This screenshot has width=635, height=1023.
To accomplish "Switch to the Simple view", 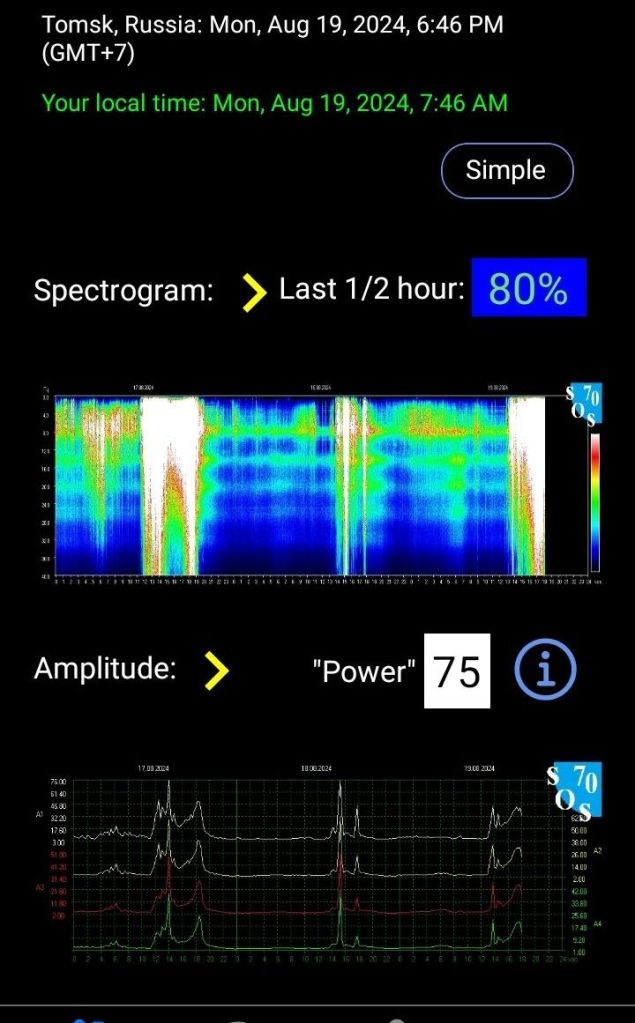I will (506, 170).
